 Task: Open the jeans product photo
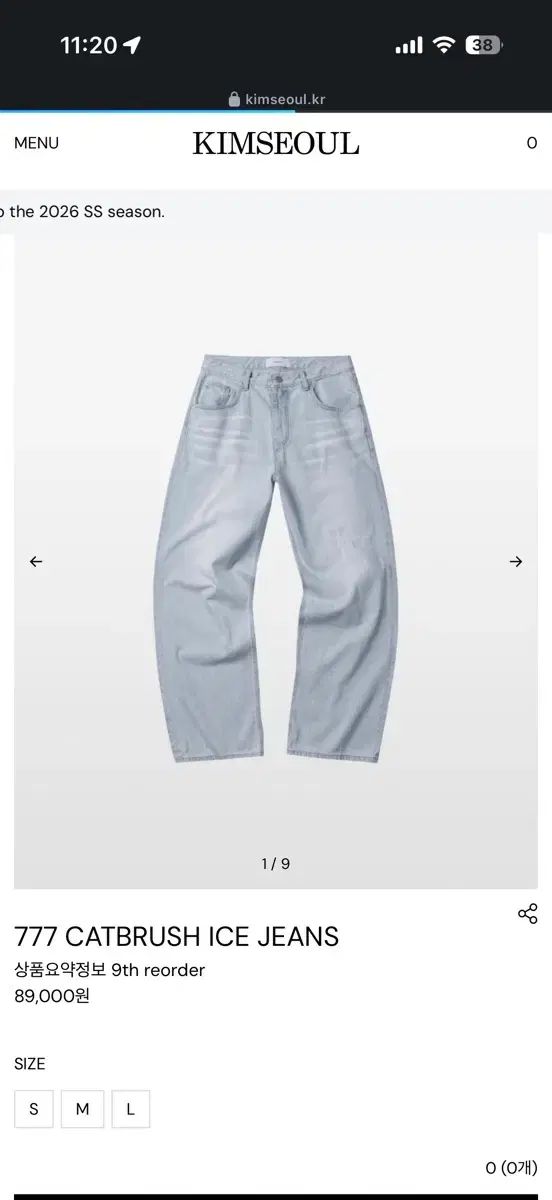point(276,561)
